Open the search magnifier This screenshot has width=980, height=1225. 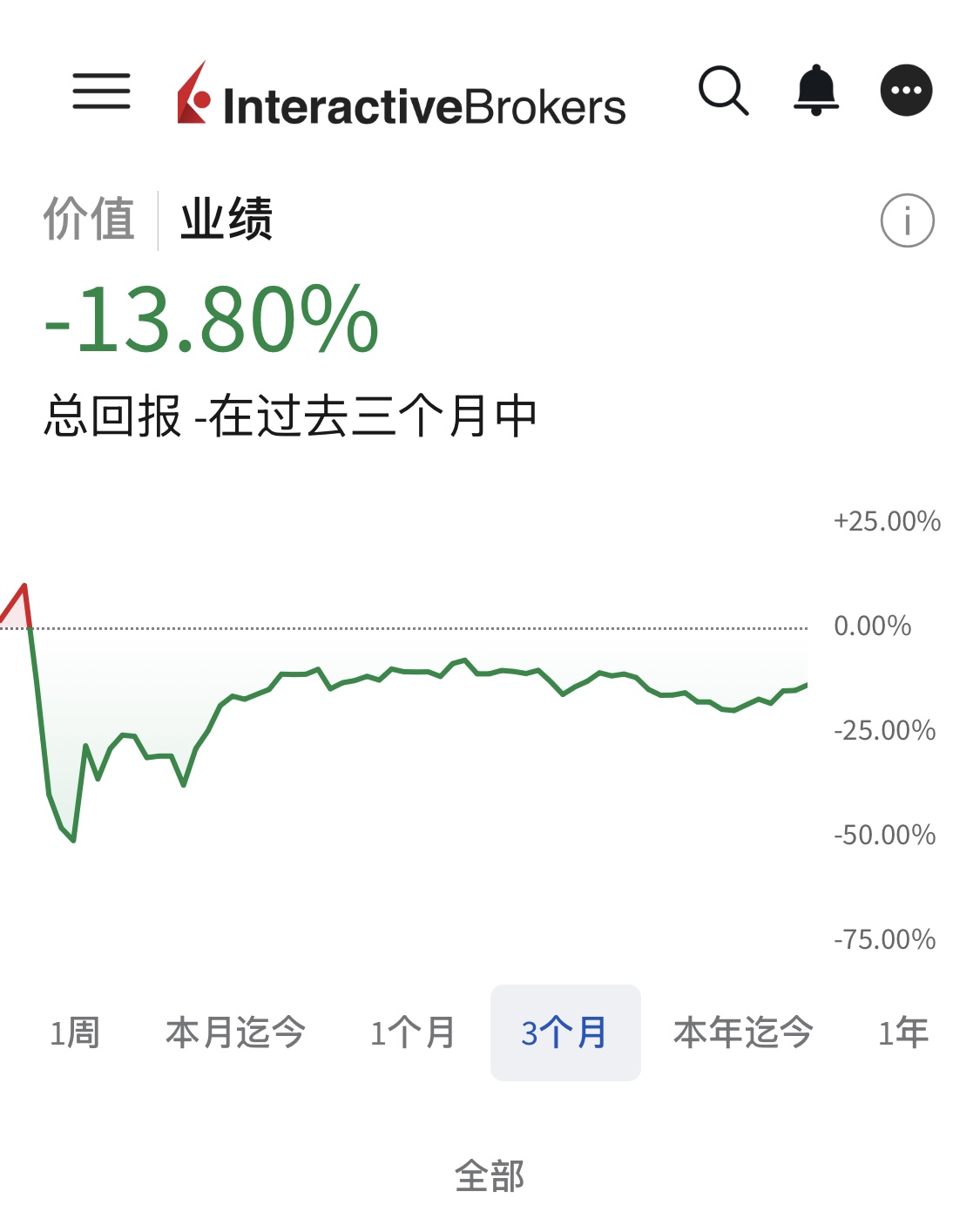tap(723, 90)
